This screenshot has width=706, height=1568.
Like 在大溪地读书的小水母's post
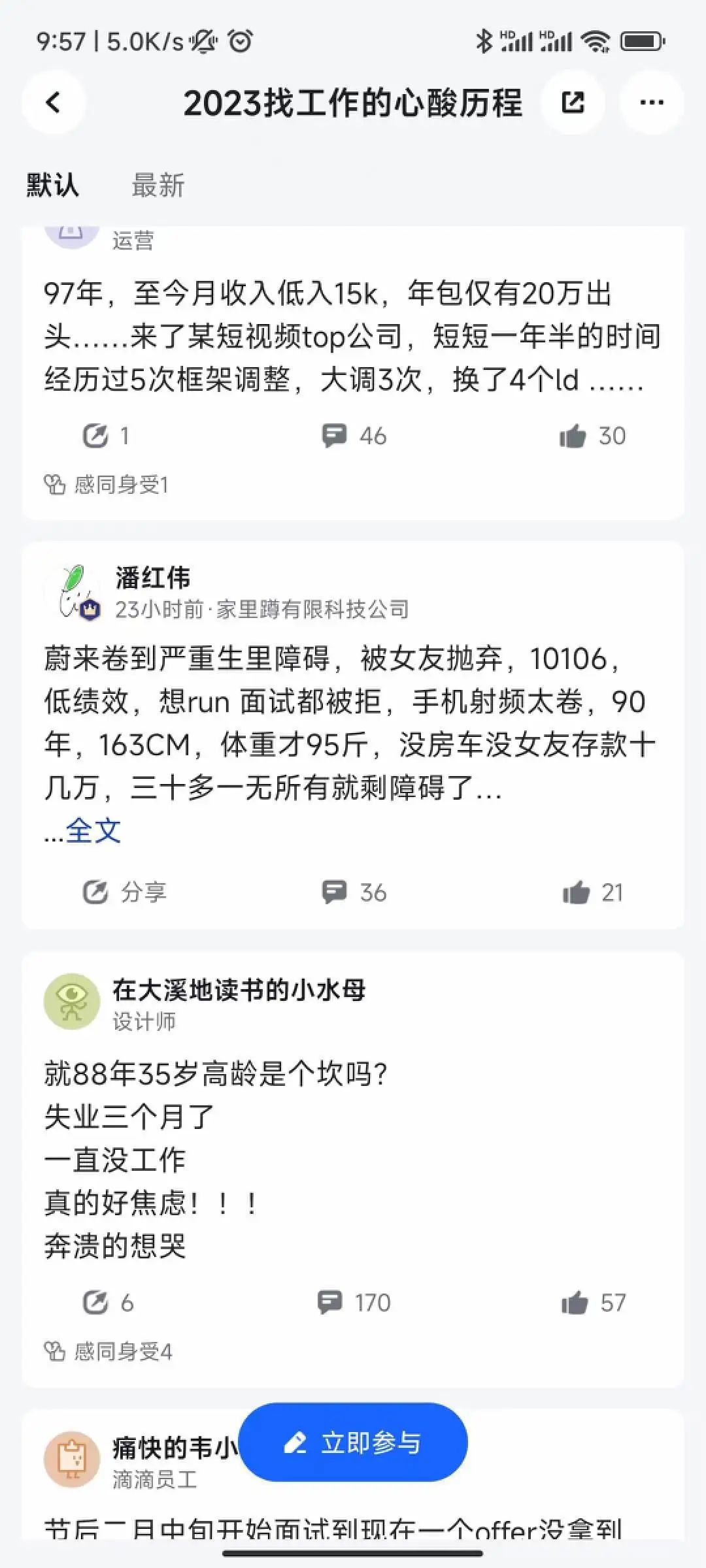pyautogui.click(x=592, y=1303)
